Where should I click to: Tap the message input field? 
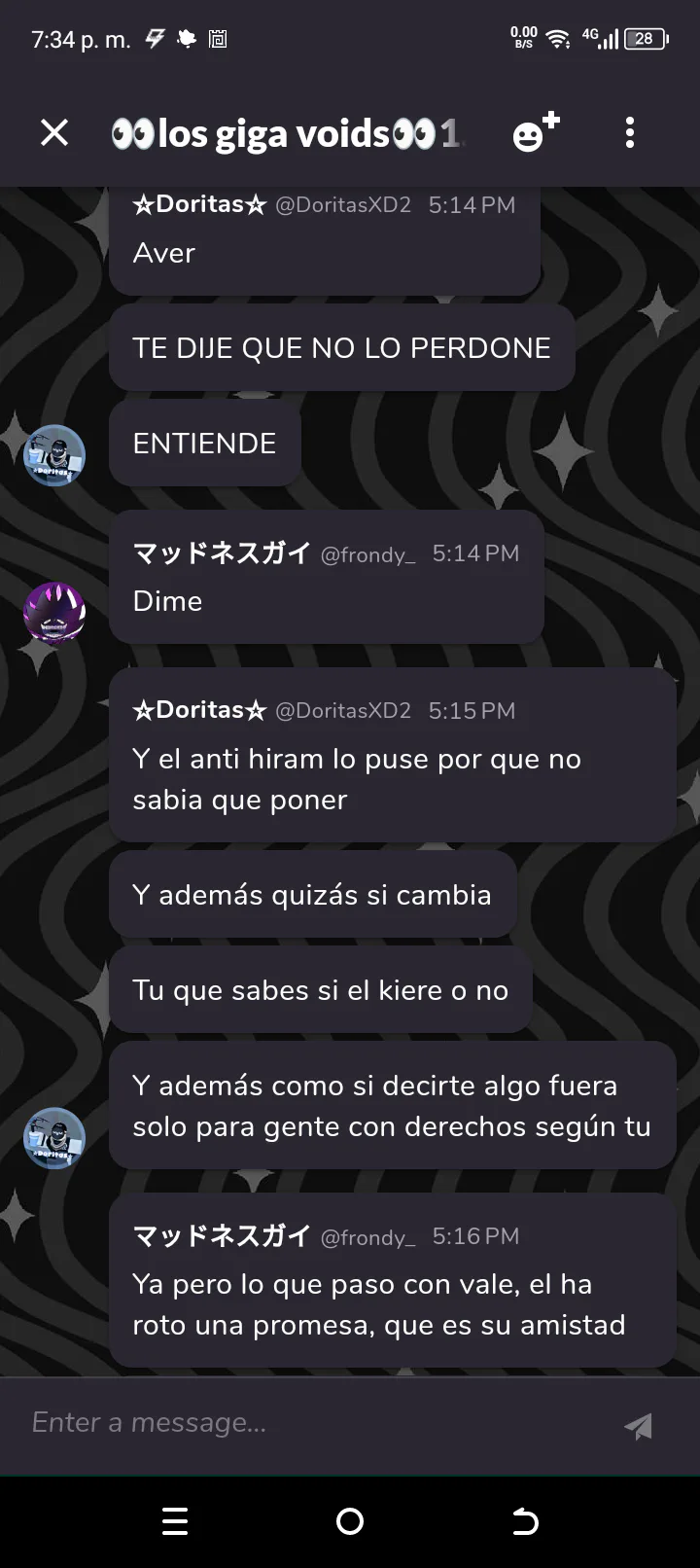(311, 1423)
